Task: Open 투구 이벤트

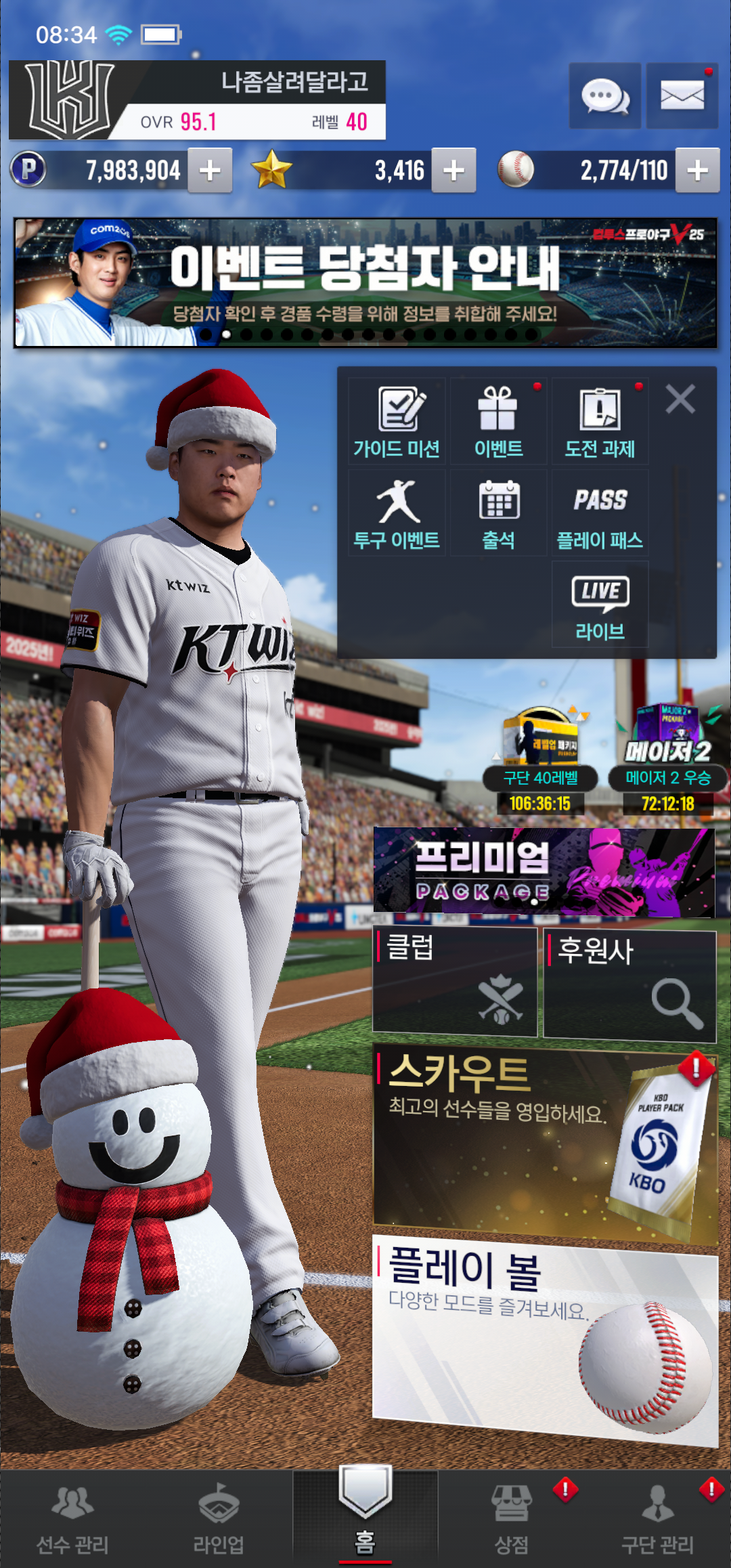Action: pos(397,513)
